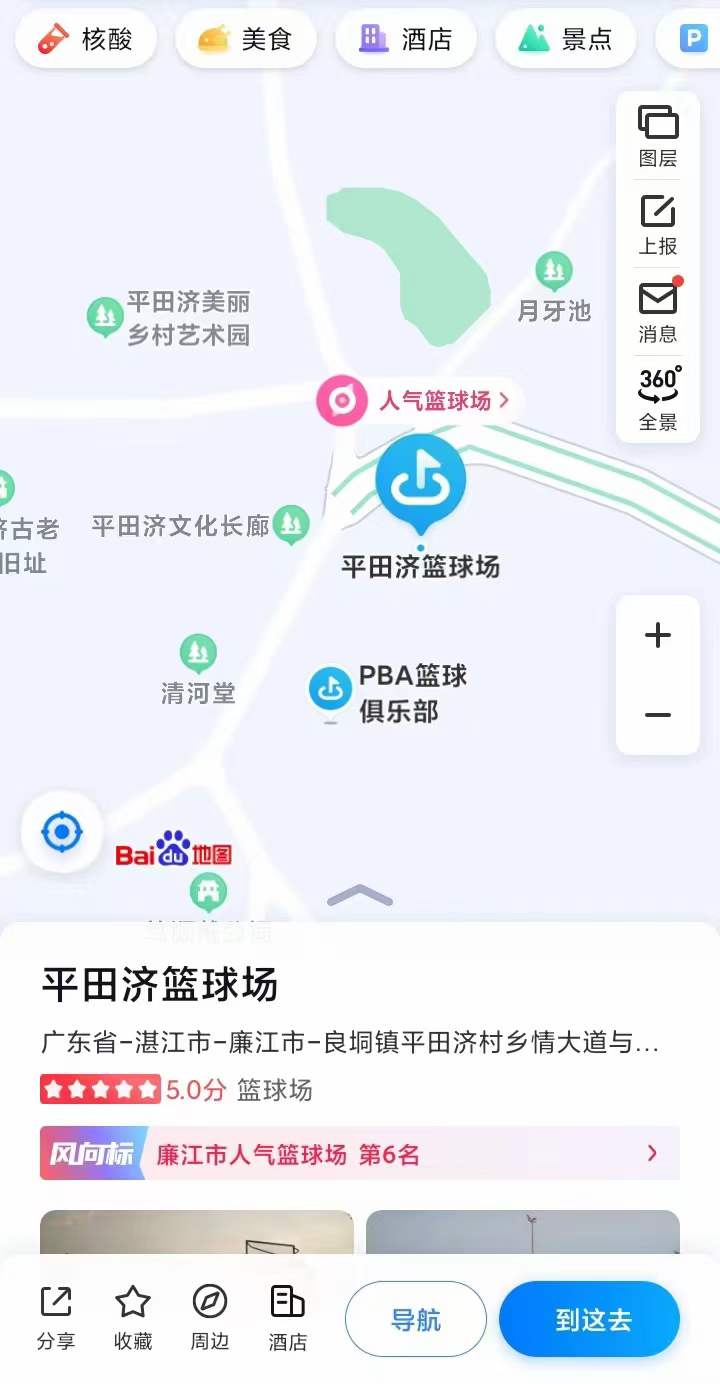720x1384 pixels.
Task: Share this basketball court
Action: 56,1318
